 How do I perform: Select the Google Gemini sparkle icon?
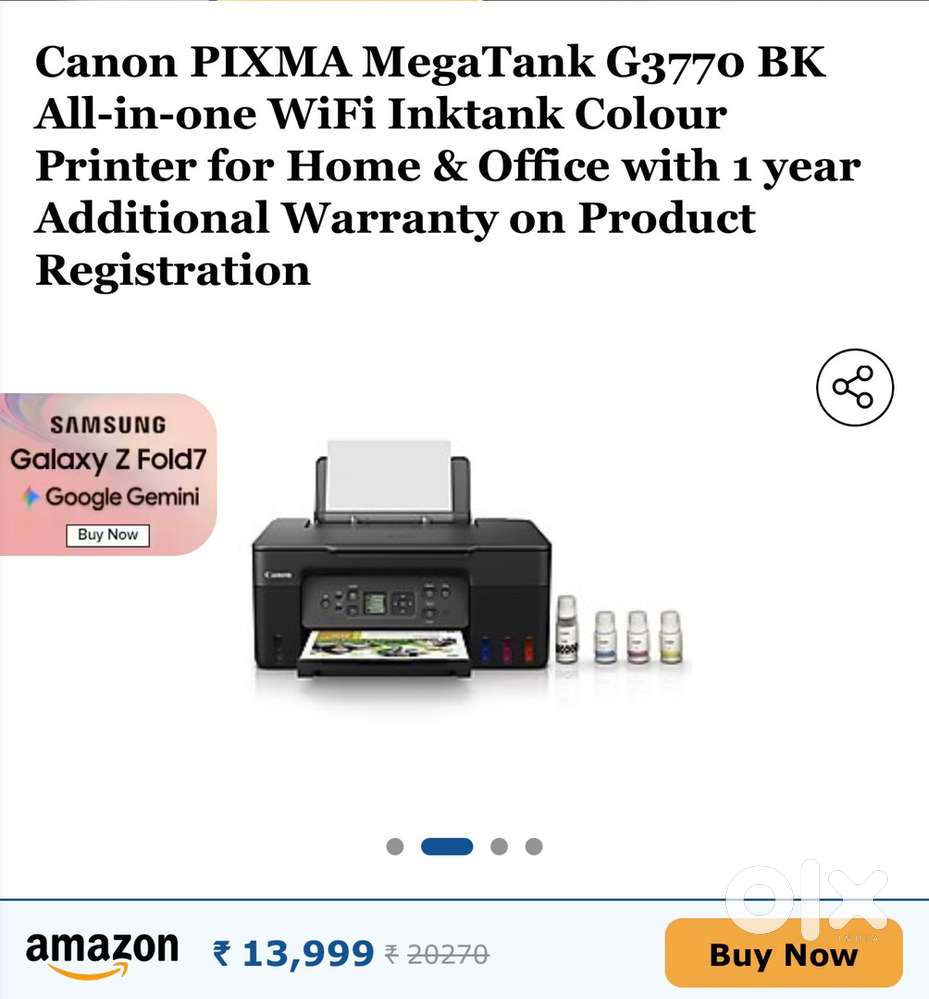32,496
